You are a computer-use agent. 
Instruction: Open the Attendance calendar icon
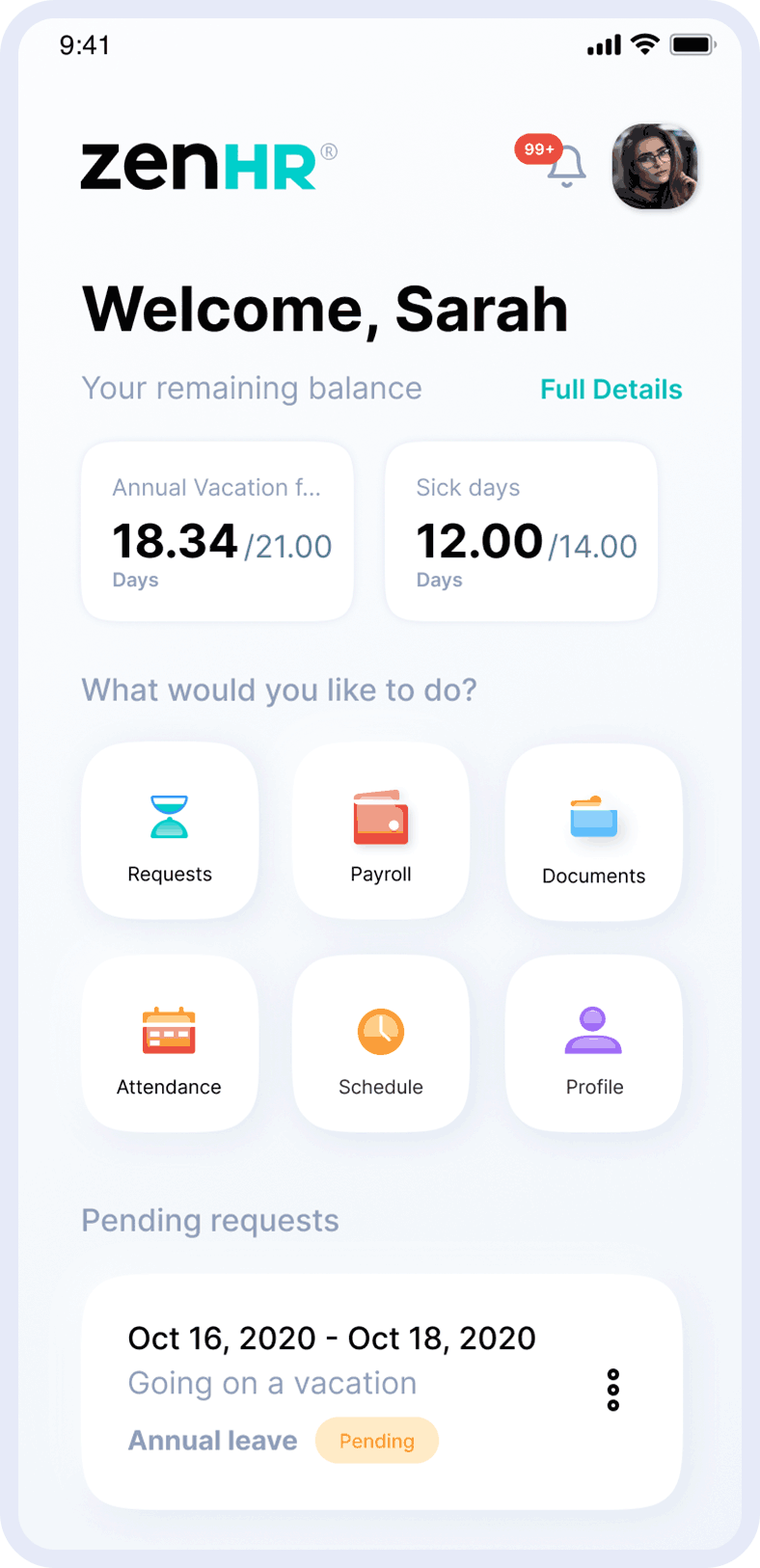tap(170, 1029)
